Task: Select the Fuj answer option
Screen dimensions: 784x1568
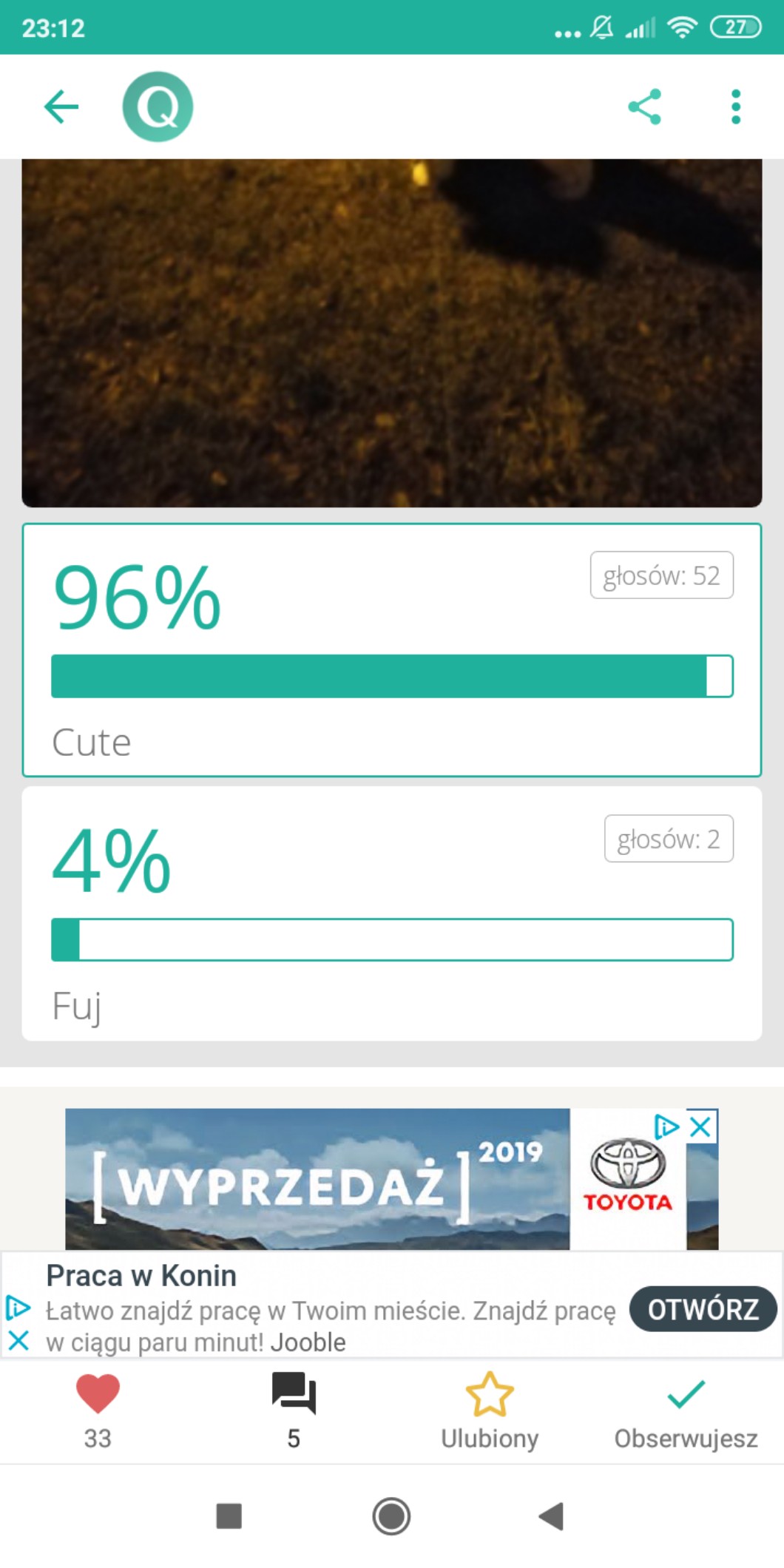Action: coord(392,913)
